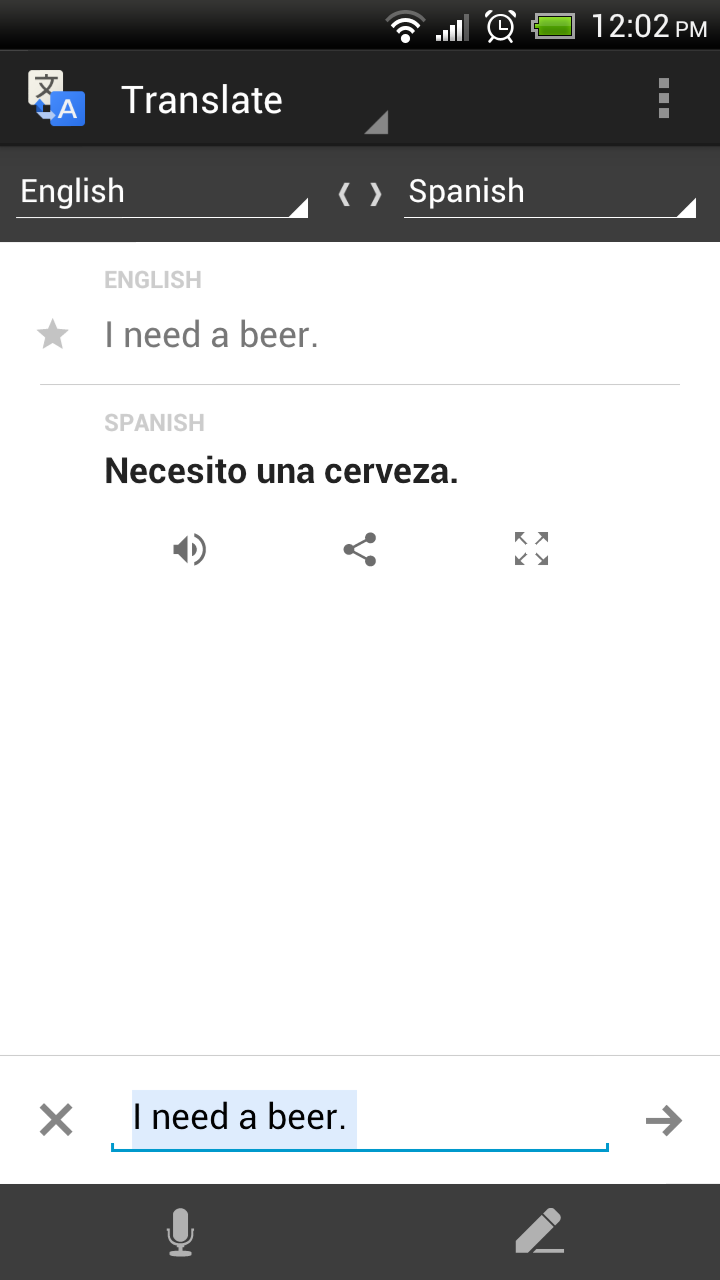Listen to the Spanish translation

click(x=189, y=549)
